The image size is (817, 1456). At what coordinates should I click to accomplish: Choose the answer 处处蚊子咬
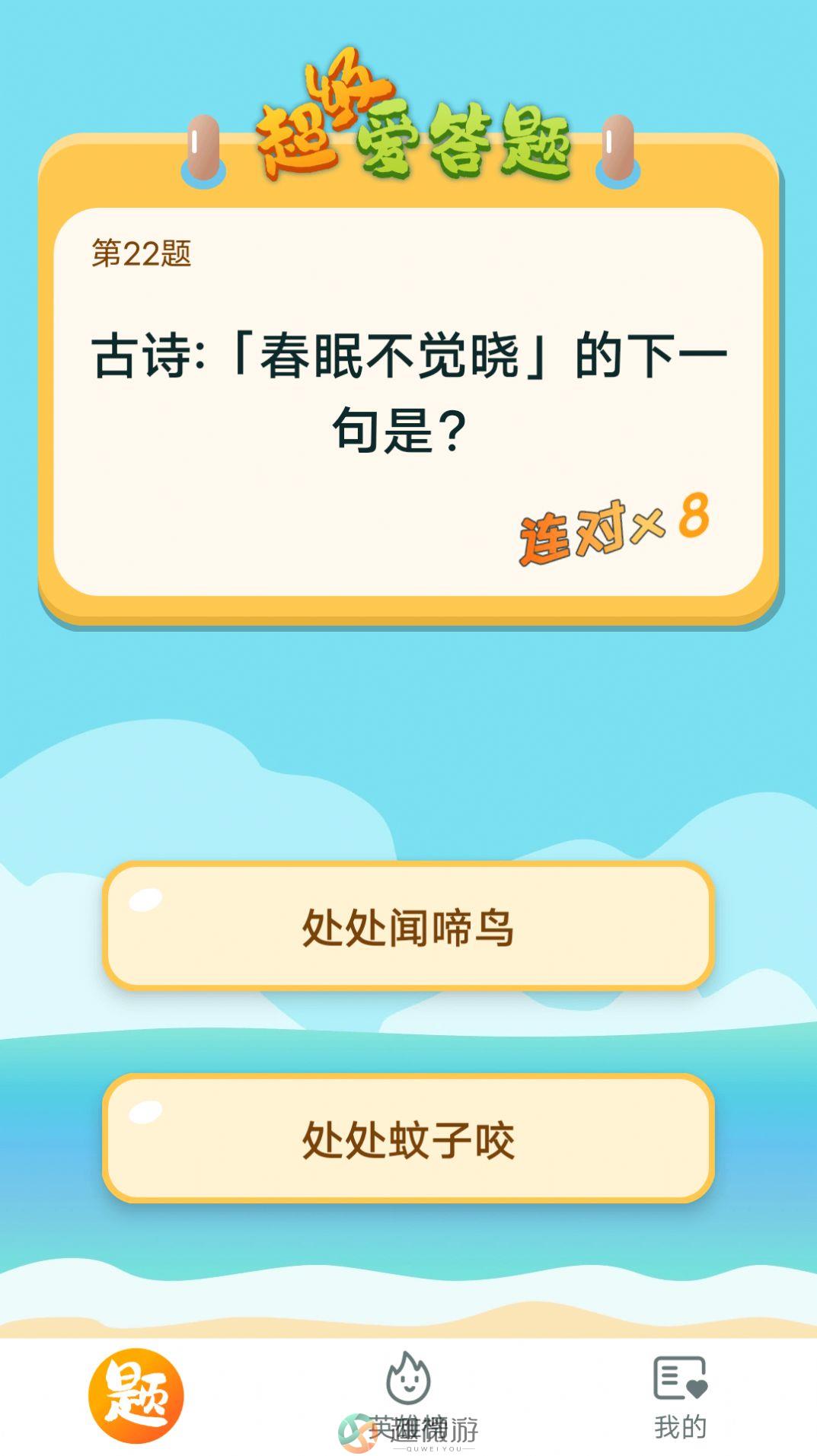click(x=408, y=1139)
